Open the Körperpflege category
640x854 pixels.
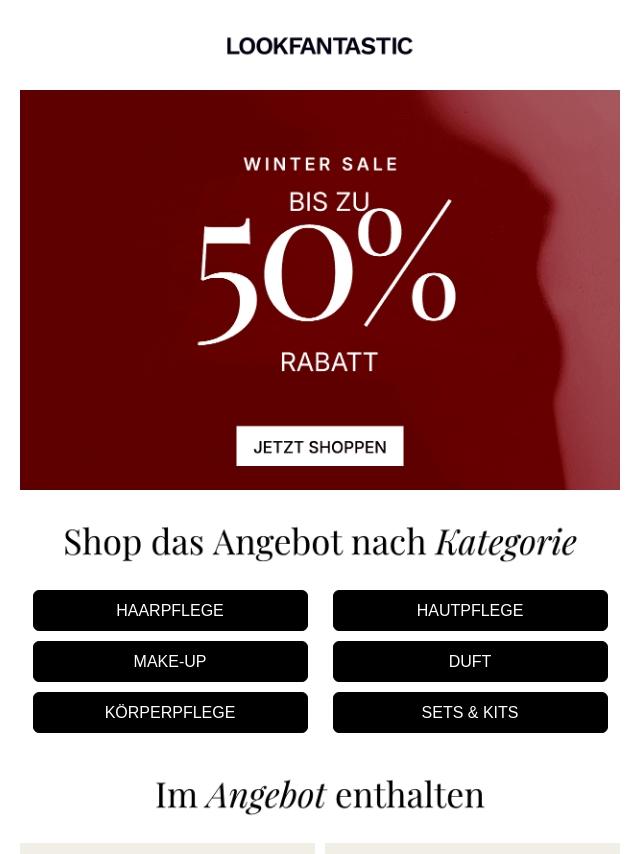point(170,712)
